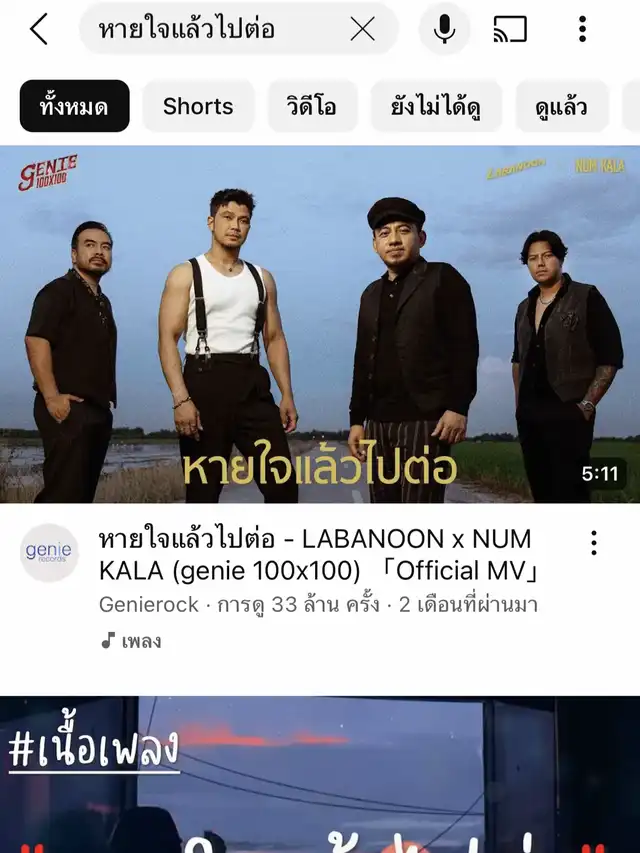The height and width of the screenshot is (853, 640).
Task: Go back from search results
Action: 38,30
